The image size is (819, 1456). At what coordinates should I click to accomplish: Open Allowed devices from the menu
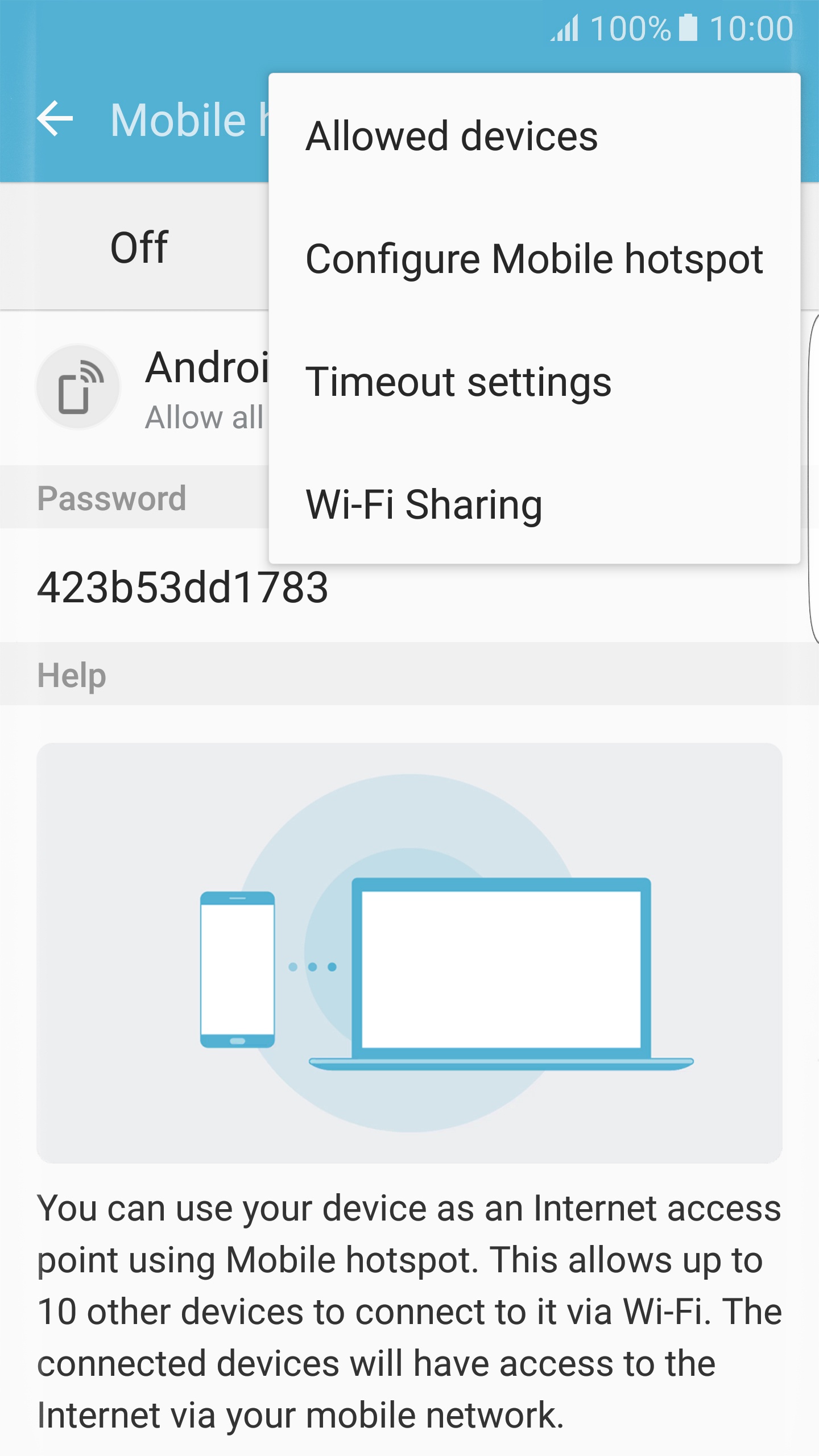[534, 135]
